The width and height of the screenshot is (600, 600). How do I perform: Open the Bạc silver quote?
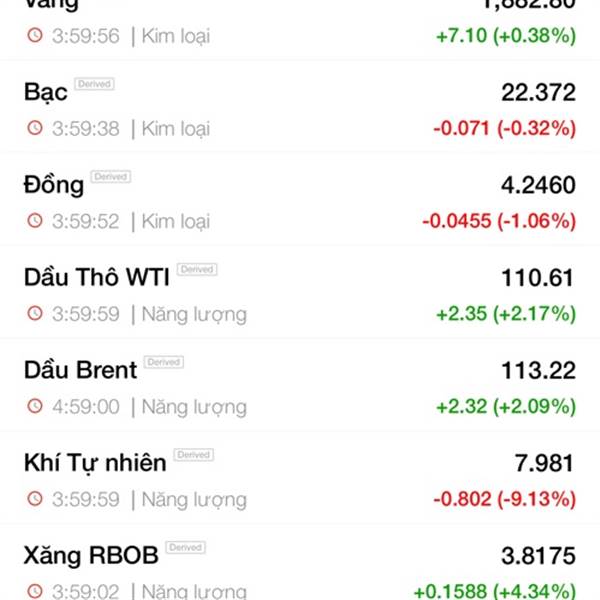pyautogui.click(x=300, y=108)
